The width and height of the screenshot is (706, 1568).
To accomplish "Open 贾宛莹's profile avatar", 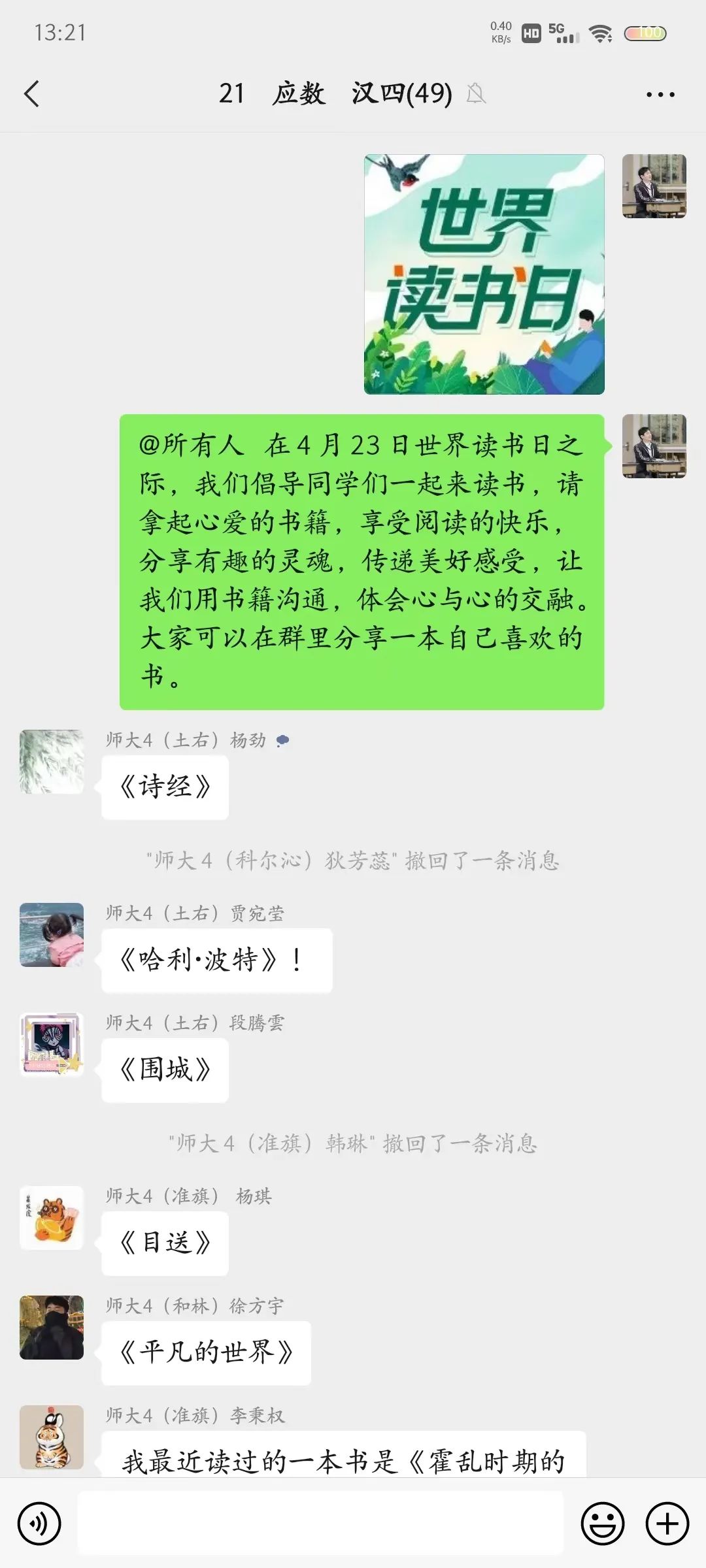I will click(x=52, y=935).
